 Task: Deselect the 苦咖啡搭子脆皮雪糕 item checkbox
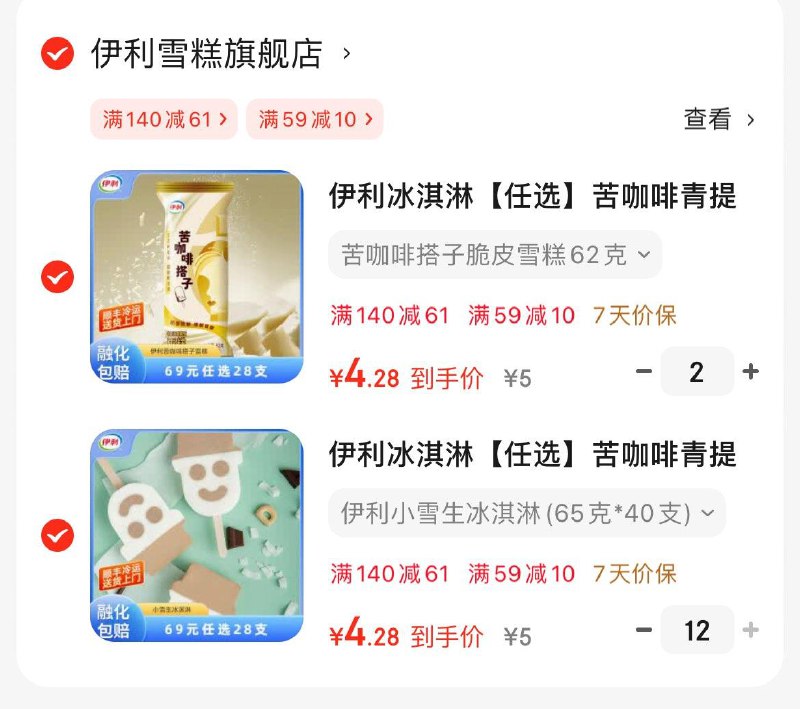(x=57, y=277)
